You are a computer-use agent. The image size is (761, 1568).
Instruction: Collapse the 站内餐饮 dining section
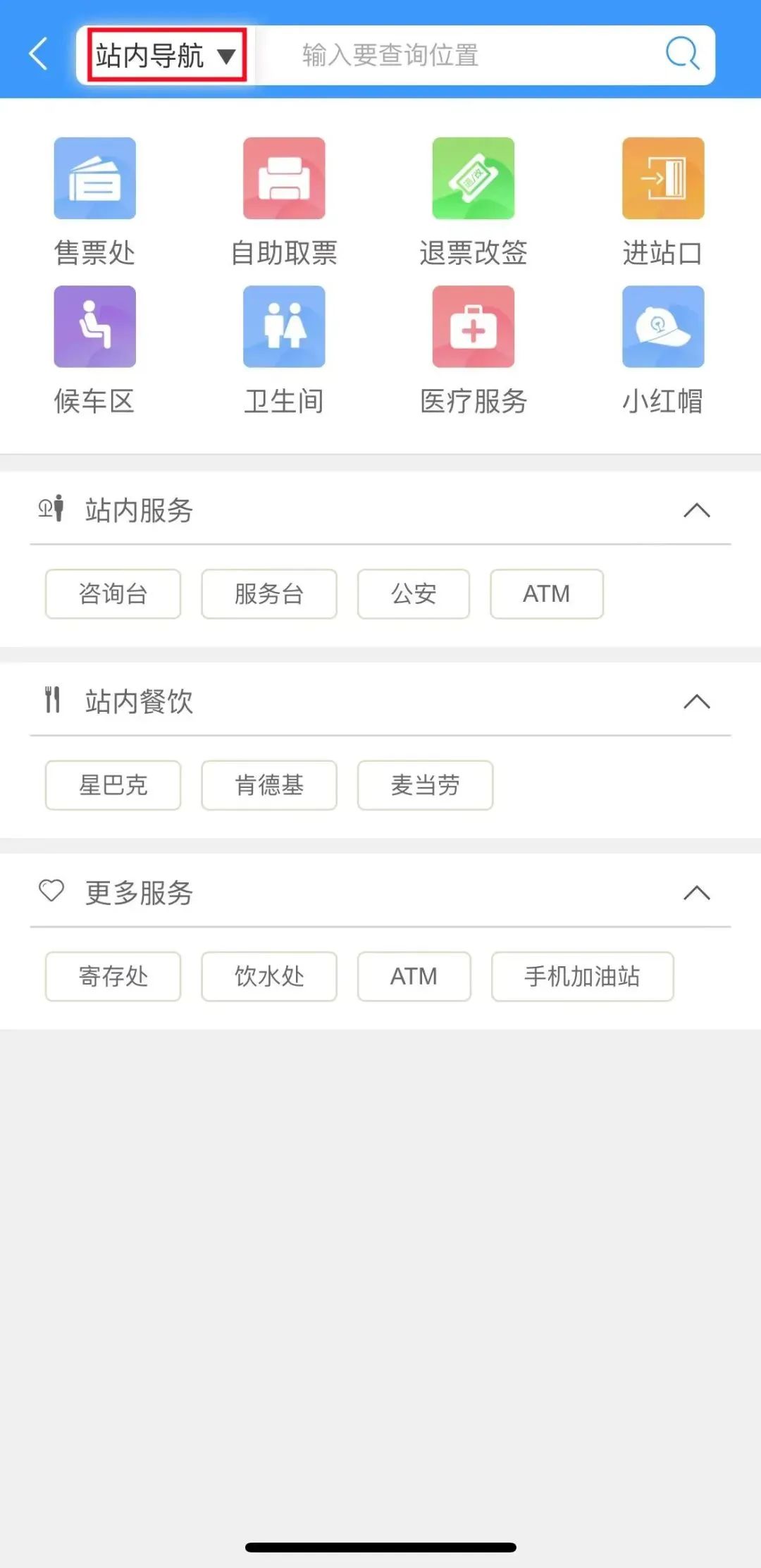click(698, 701)
